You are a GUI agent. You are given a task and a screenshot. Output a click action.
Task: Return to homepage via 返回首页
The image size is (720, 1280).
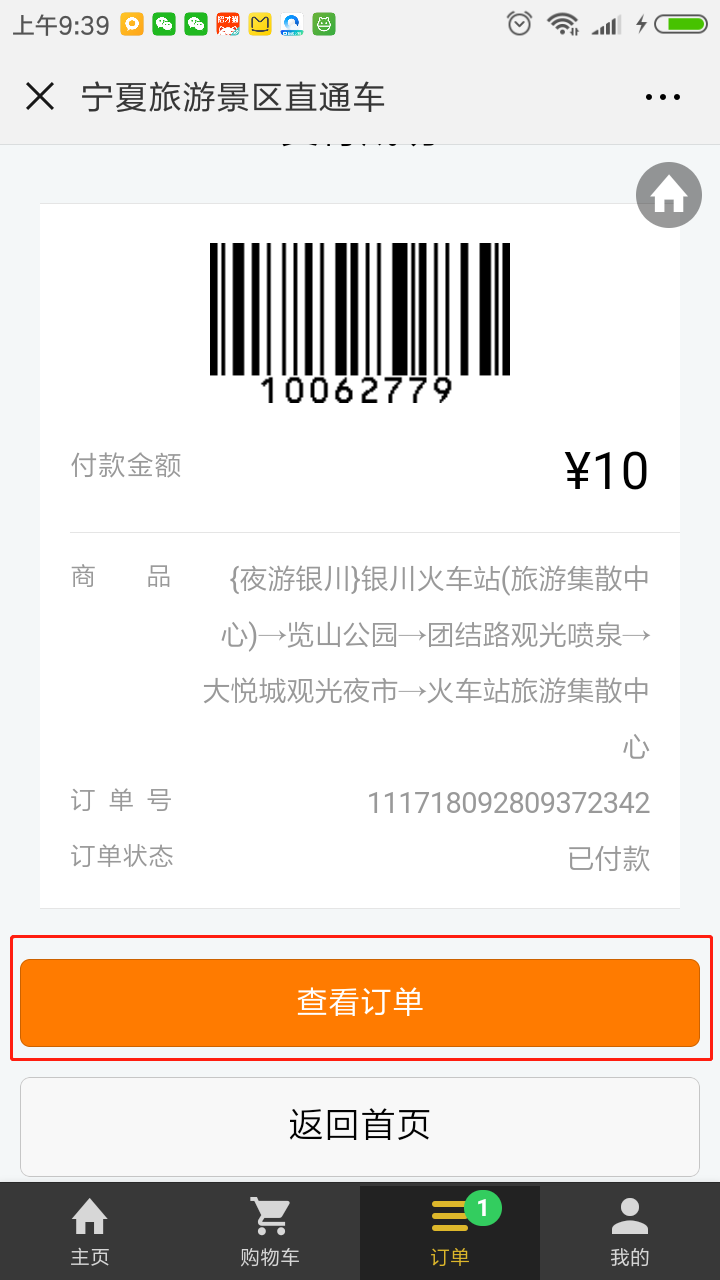click(x=360, y=1126)
